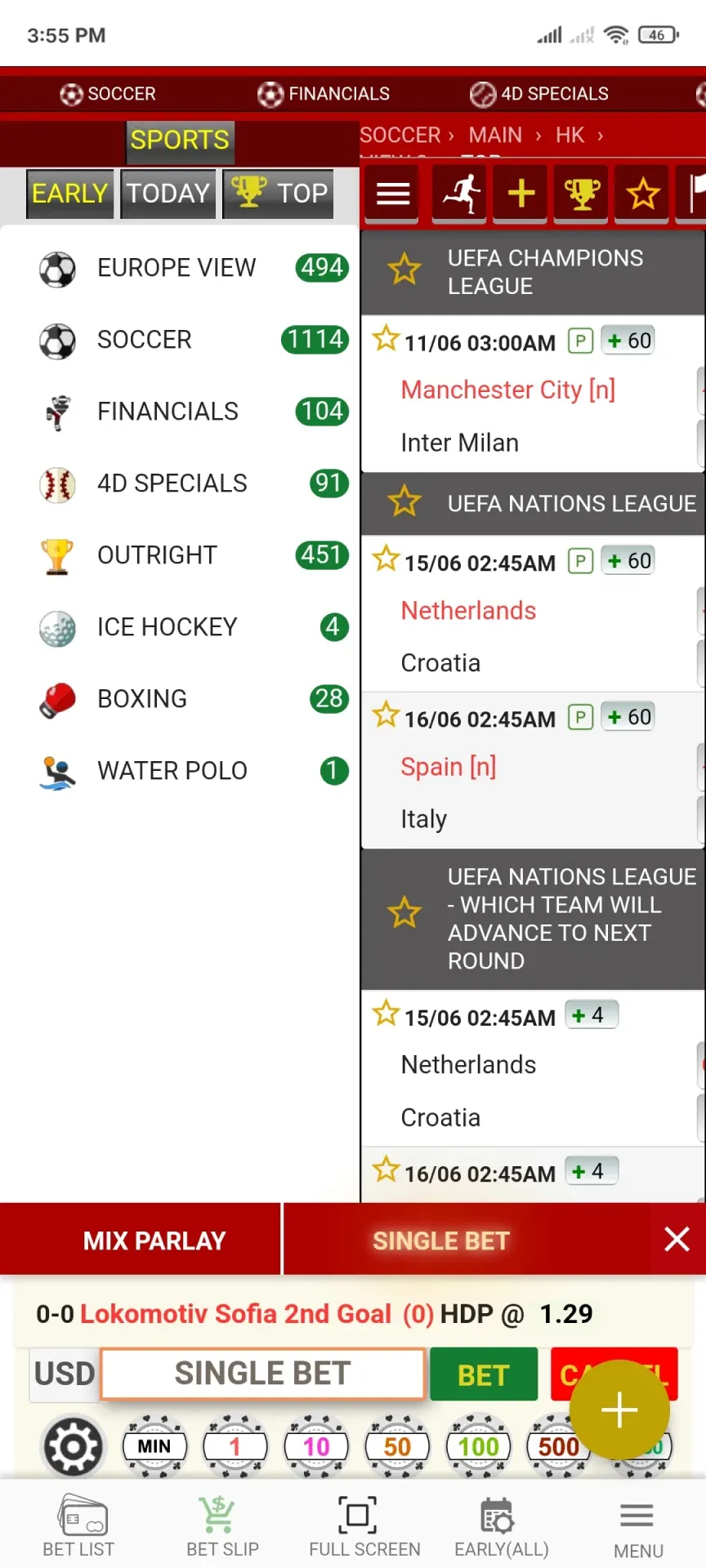Click the SINGLE BET stake input field
This screenshot has height=1568, width=706.
click(x=261, y=1374)
